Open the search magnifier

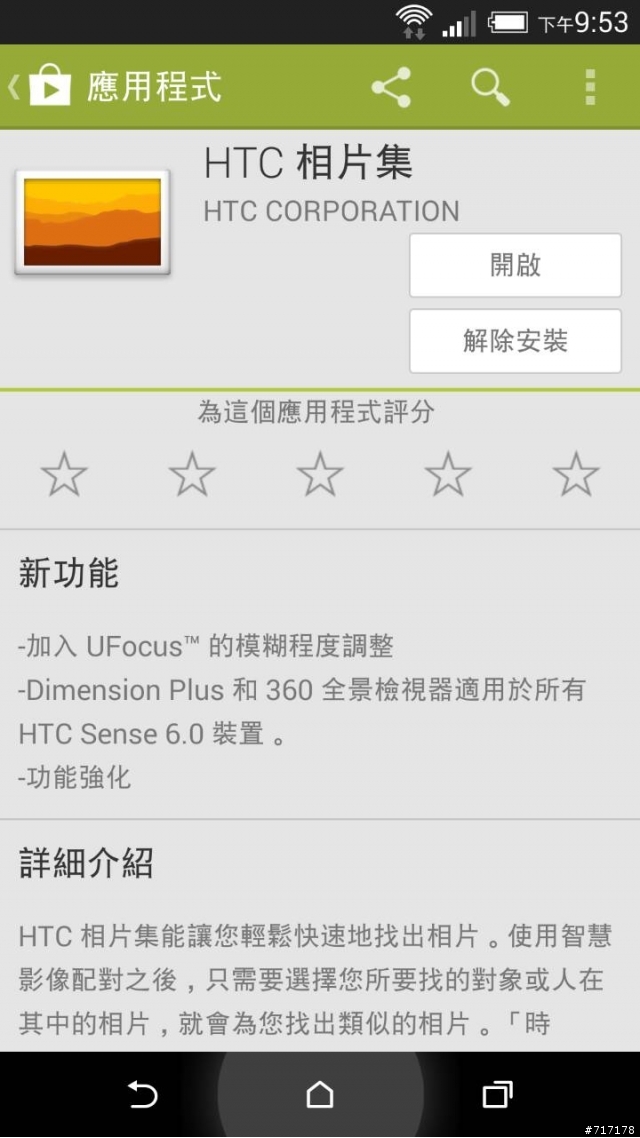490,87
